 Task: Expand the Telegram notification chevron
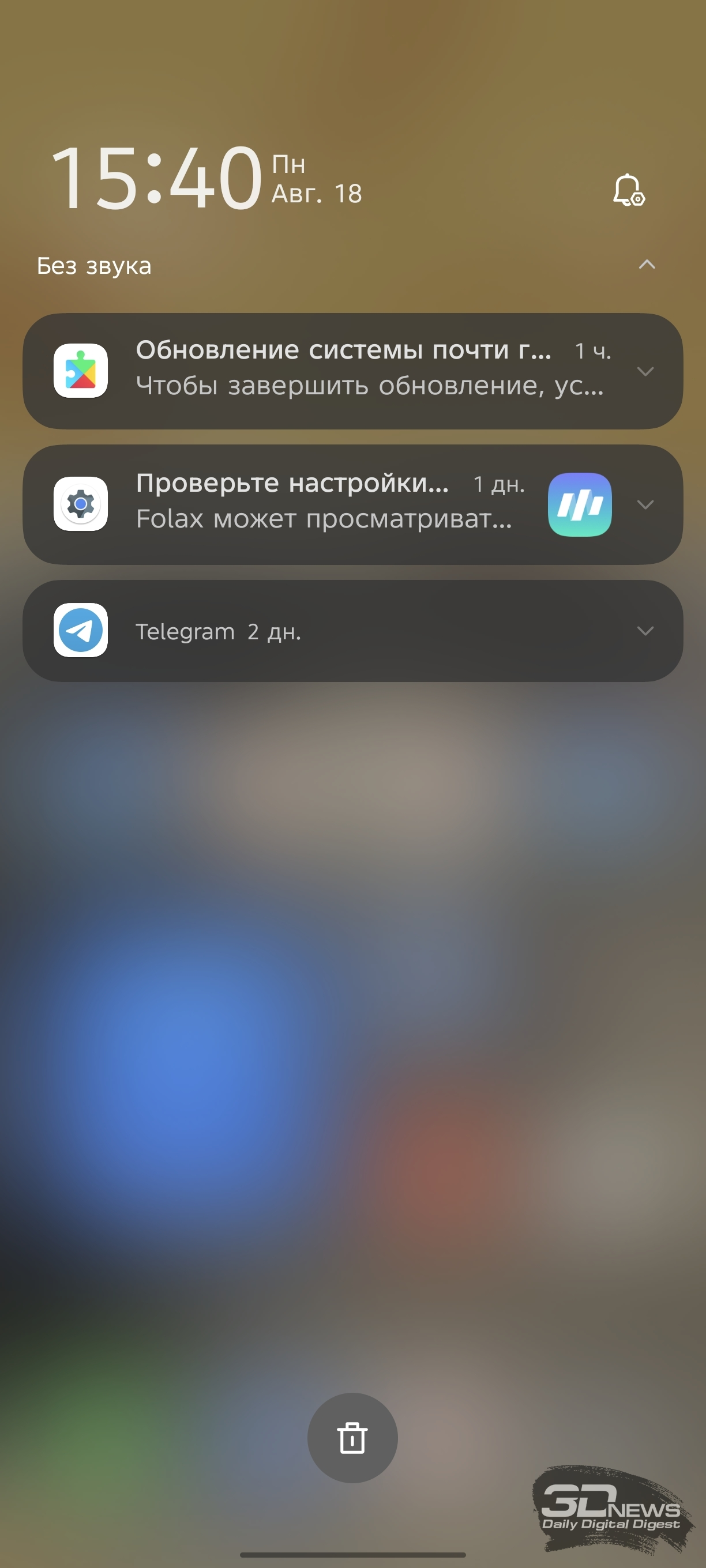click(x=645, y=631)
